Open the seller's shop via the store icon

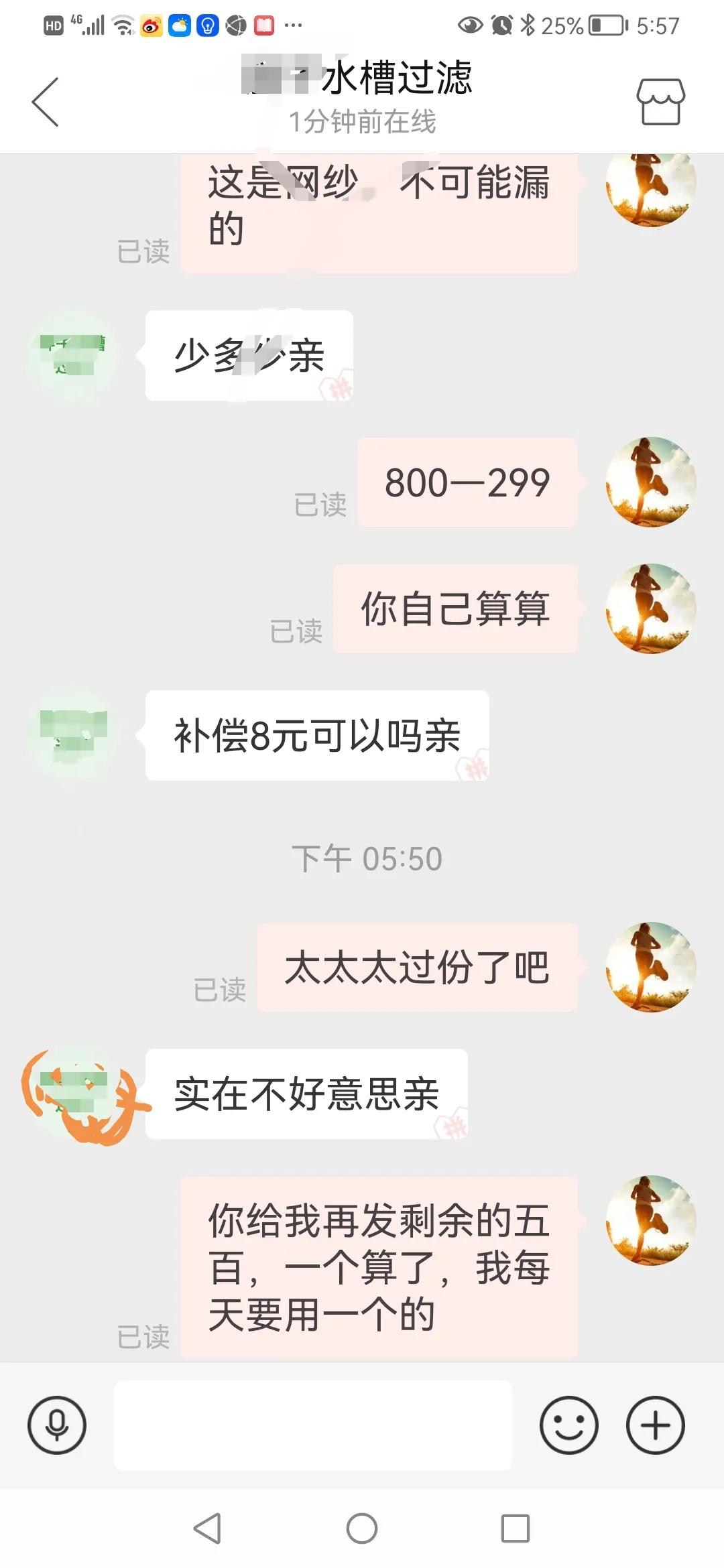click(660, 101)
